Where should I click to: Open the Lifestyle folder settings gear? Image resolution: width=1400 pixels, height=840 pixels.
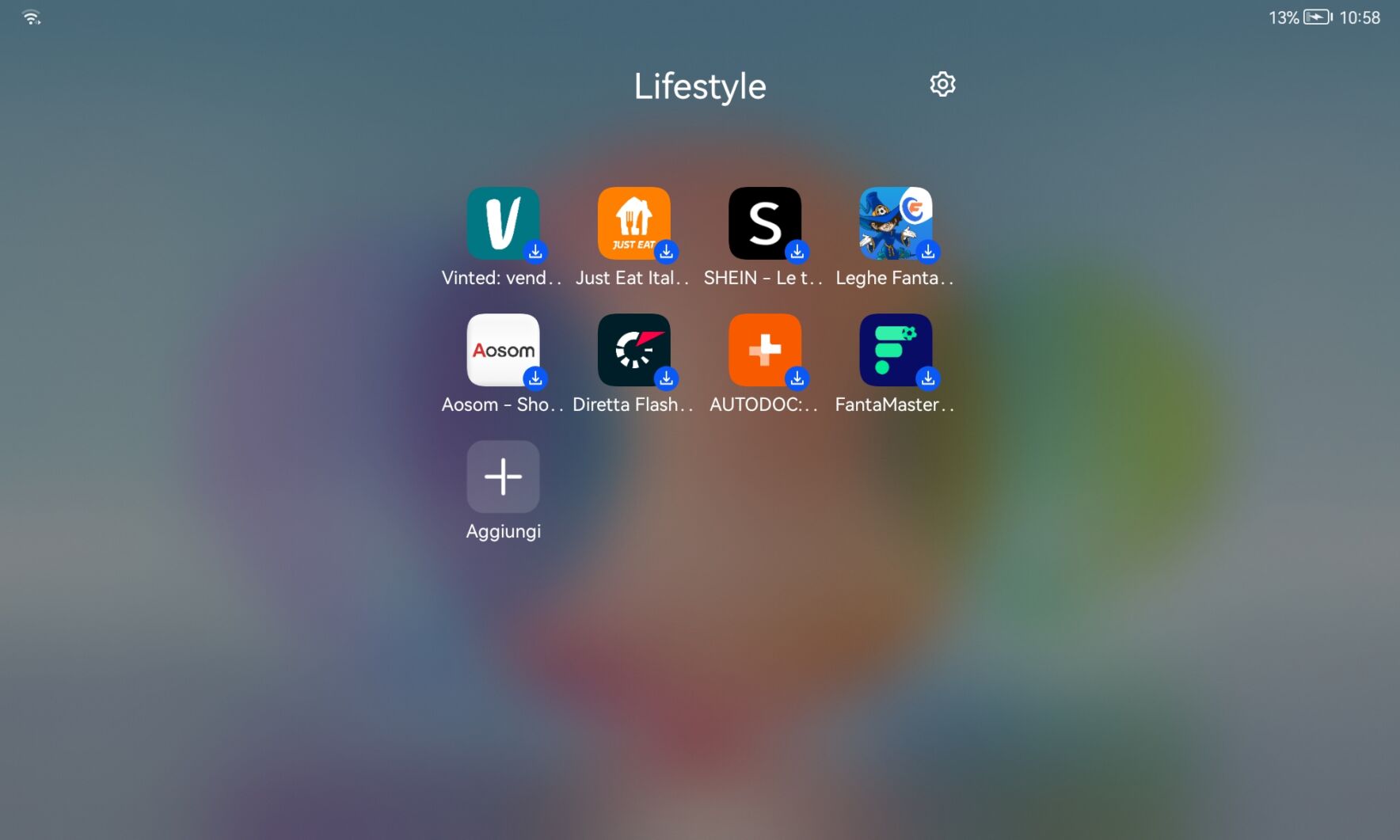pyautogui.click(x=942, y=84)
